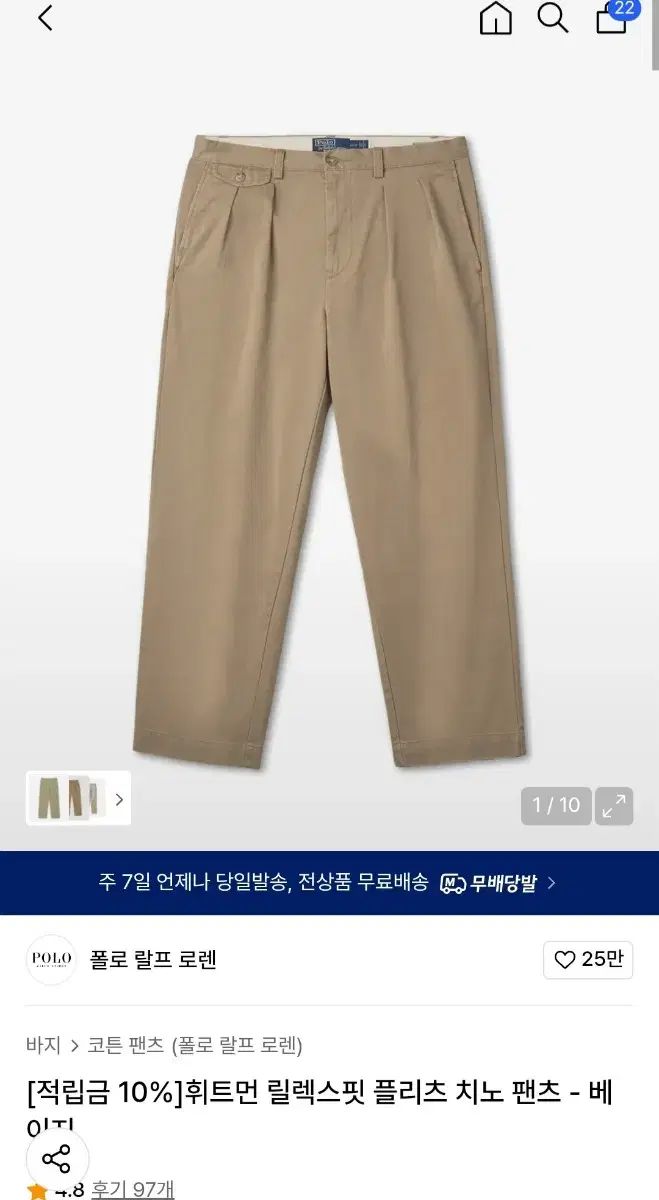Screen dimensions: 659x1200
Task: Expand product image to fullscreen
Action: [x=614, y=806]
